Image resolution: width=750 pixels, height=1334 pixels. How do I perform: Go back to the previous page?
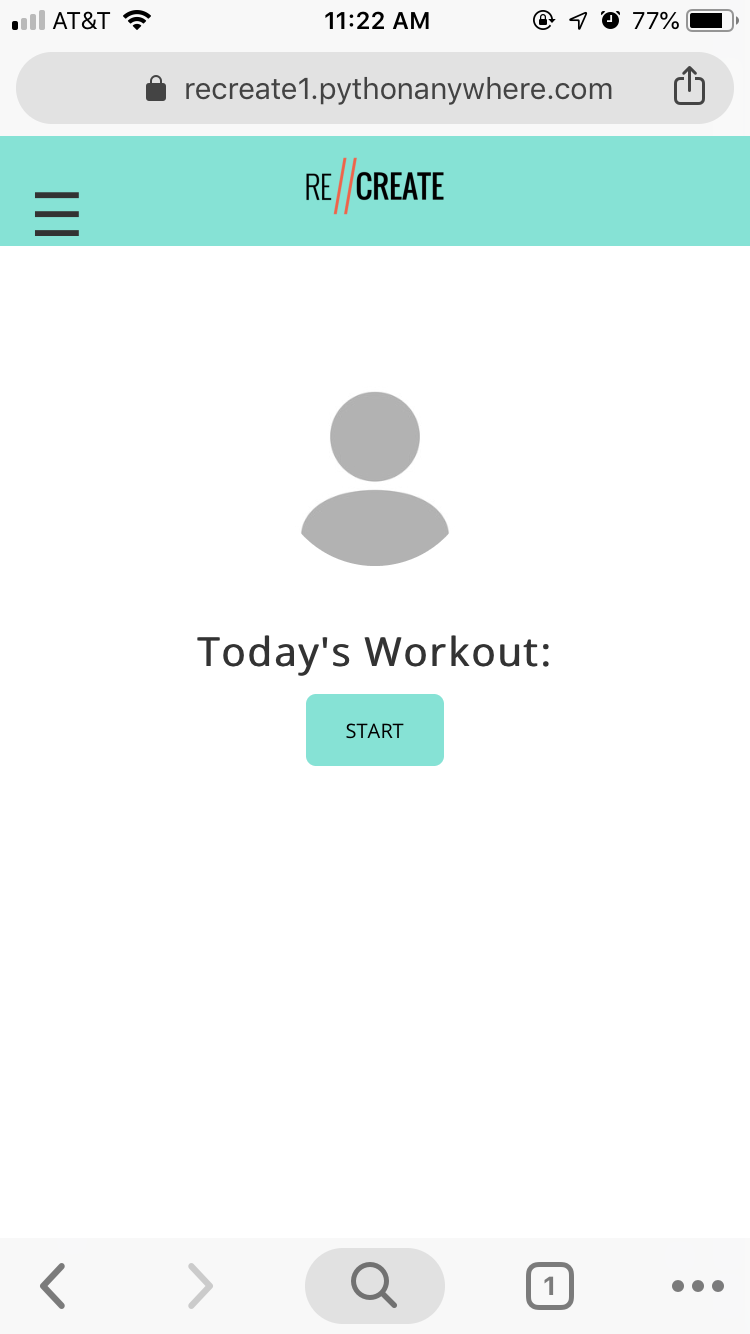pos(53,1286)
